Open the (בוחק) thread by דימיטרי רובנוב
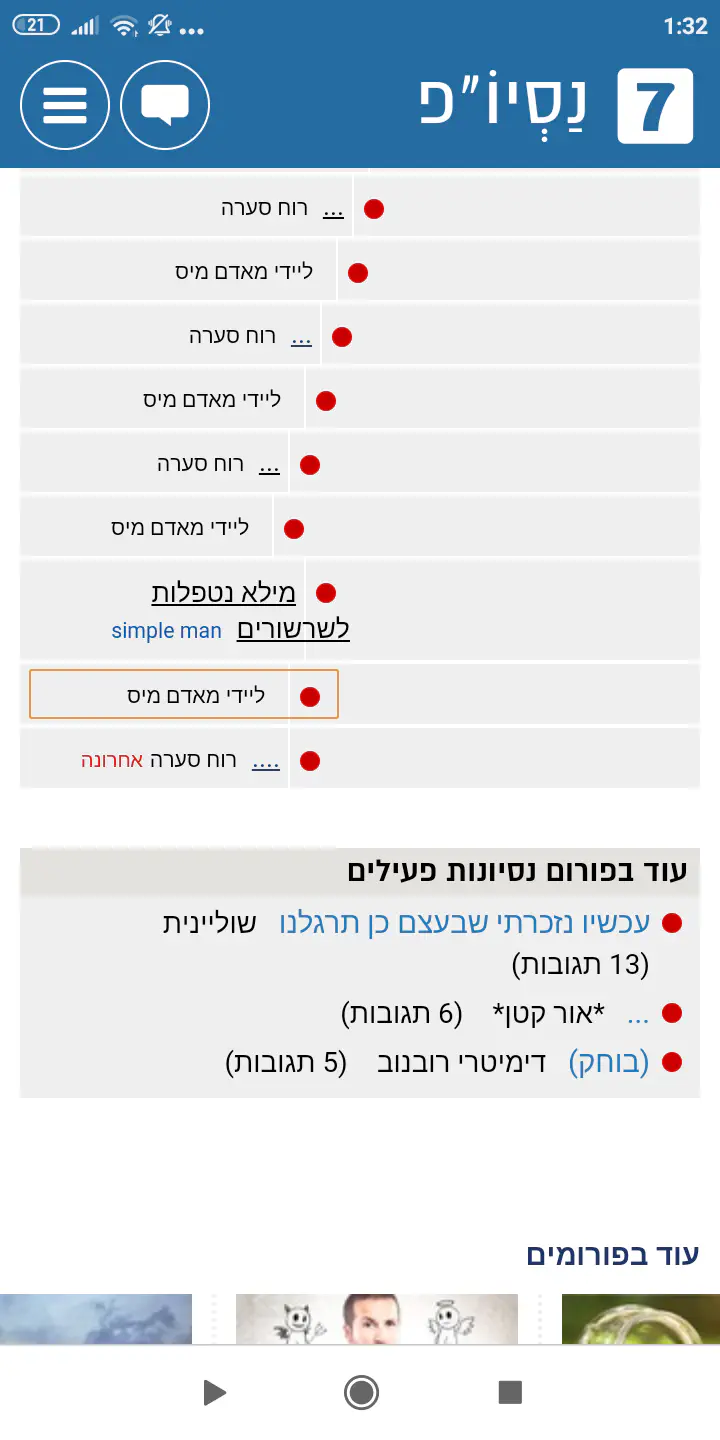Image resolution: width=720 pixels, height=1440 pixels. (x=608, y=1062)
